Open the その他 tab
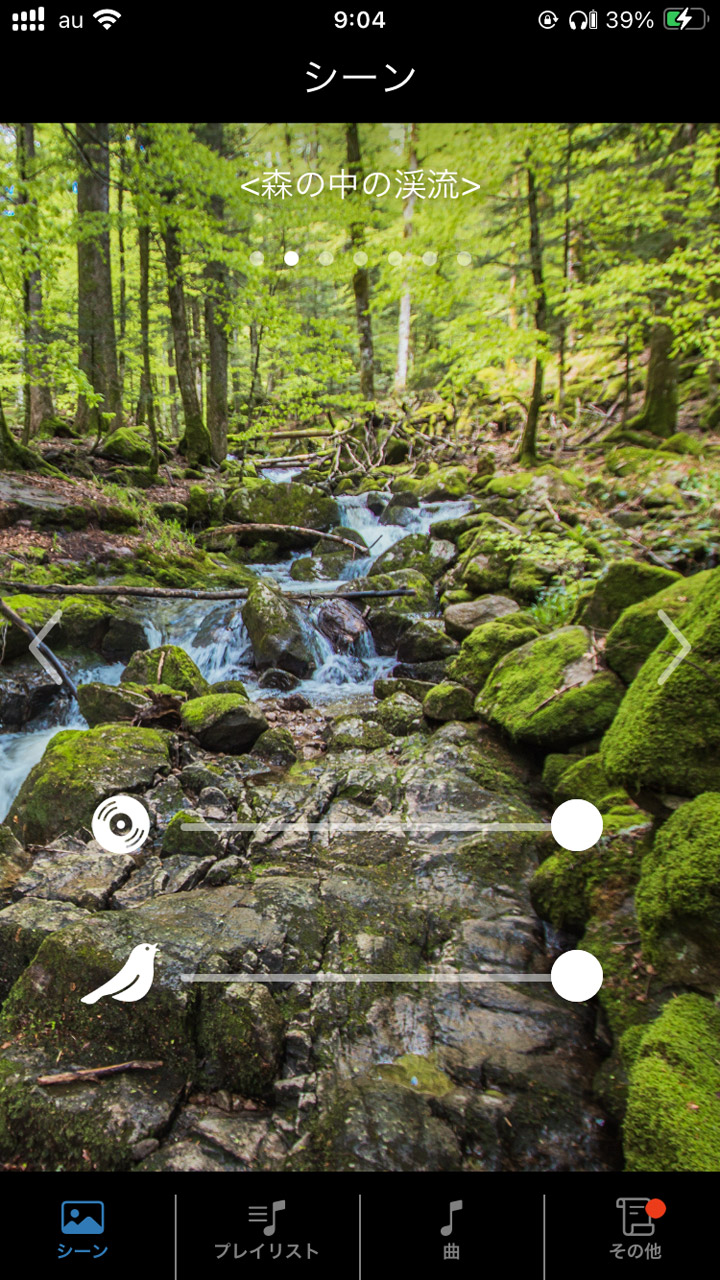 [x=635, y=1229]
